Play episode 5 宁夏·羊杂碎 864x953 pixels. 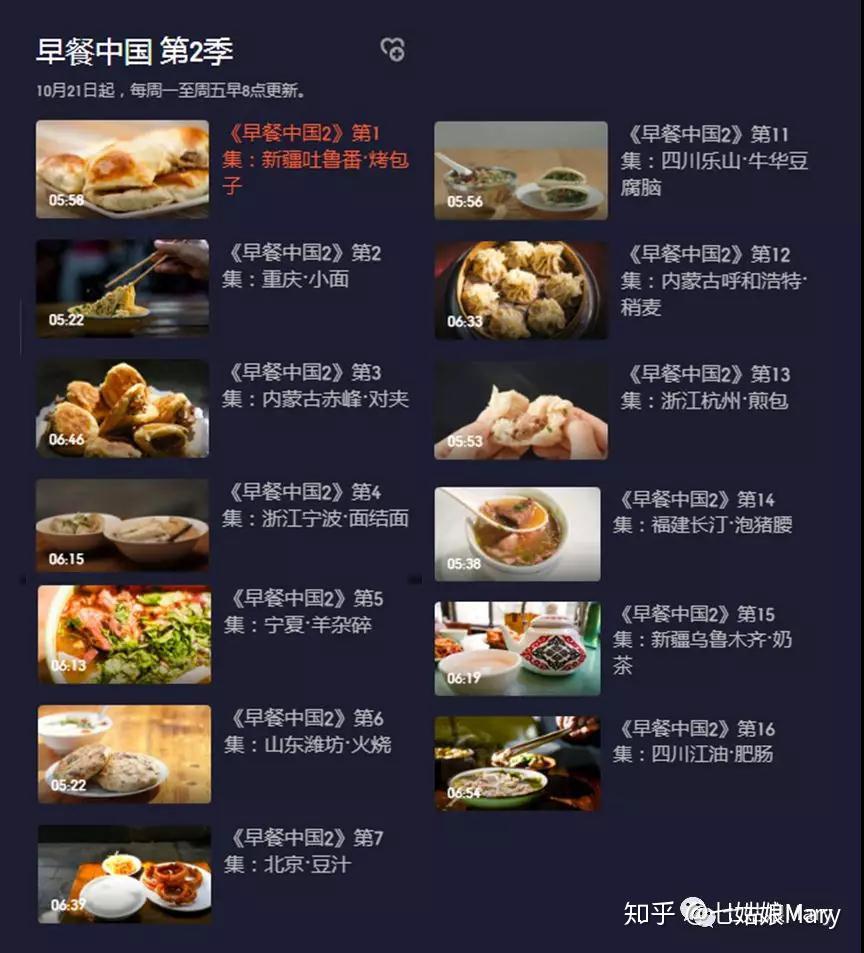124,634
